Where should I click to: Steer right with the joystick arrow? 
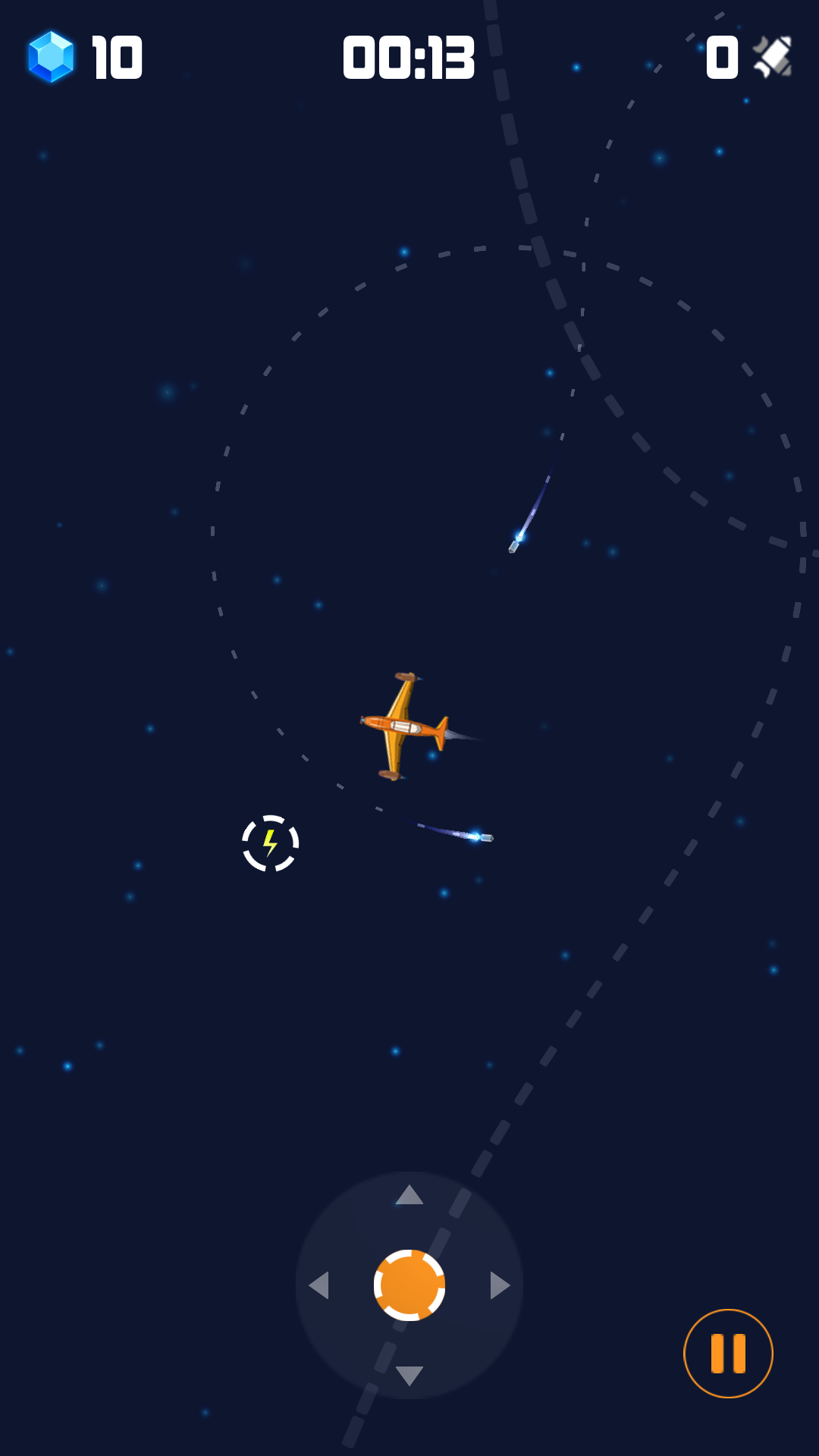[x=500, y=1285]
